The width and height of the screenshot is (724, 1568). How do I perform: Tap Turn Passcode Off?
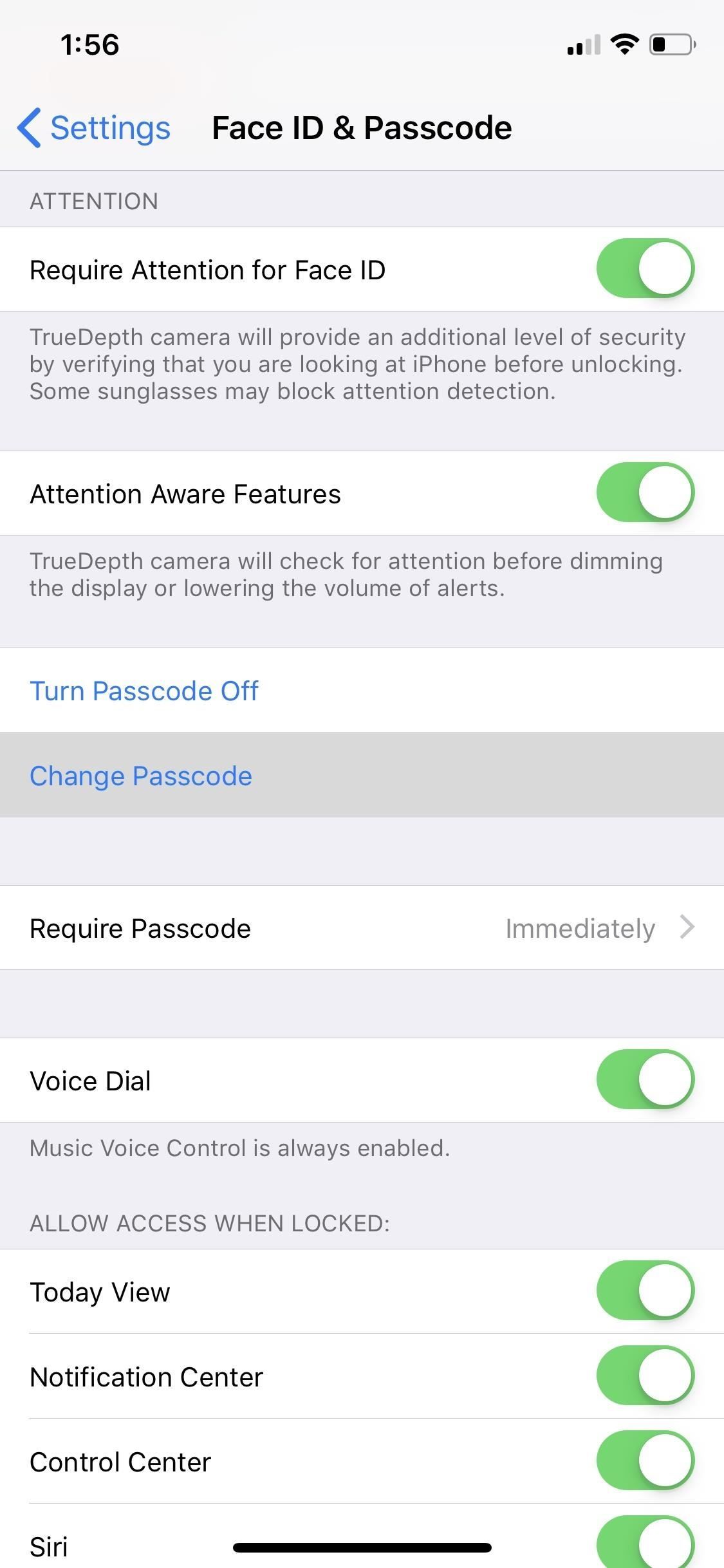click(x=144, y=691)
